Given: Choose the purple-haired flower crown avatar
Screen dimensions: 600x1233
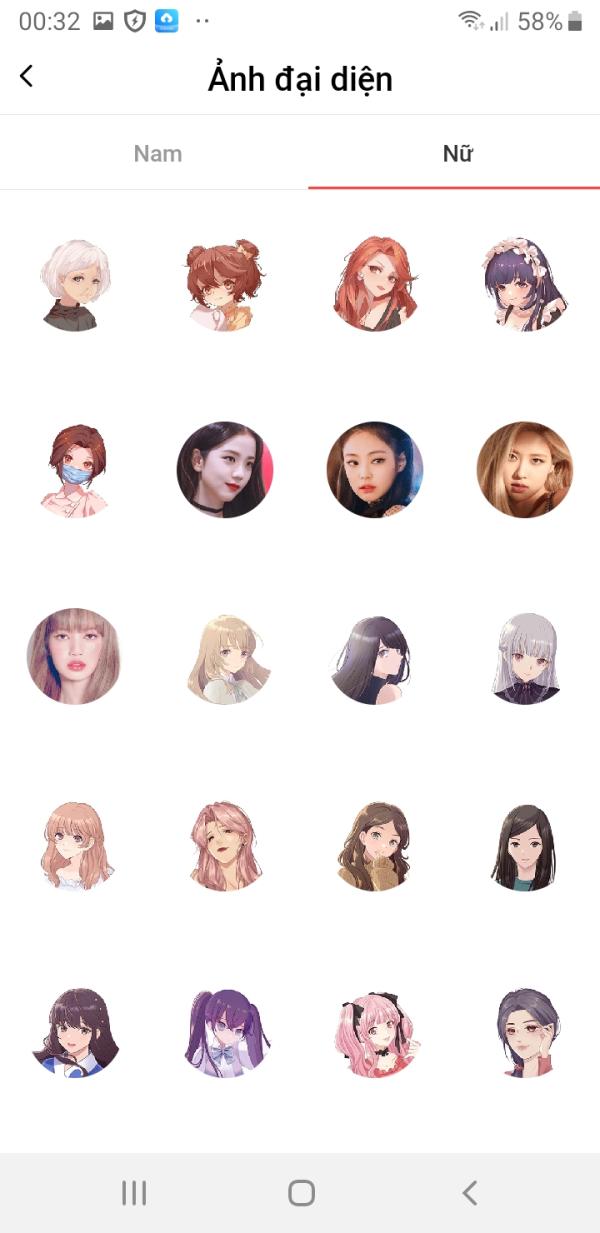Looking at the screenshot, I should (x=524, y=284).
